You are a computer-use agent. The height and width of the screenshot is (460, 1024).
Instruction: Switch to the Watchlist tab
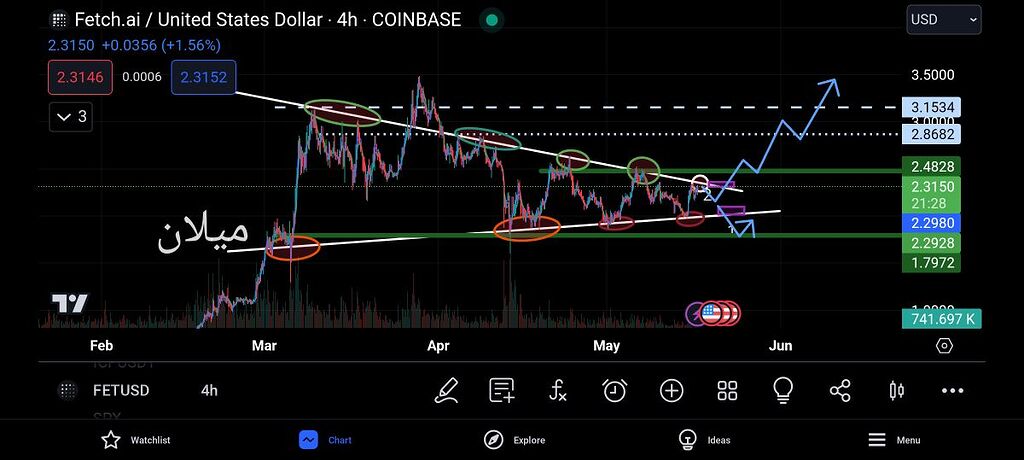tap(136, 439)
